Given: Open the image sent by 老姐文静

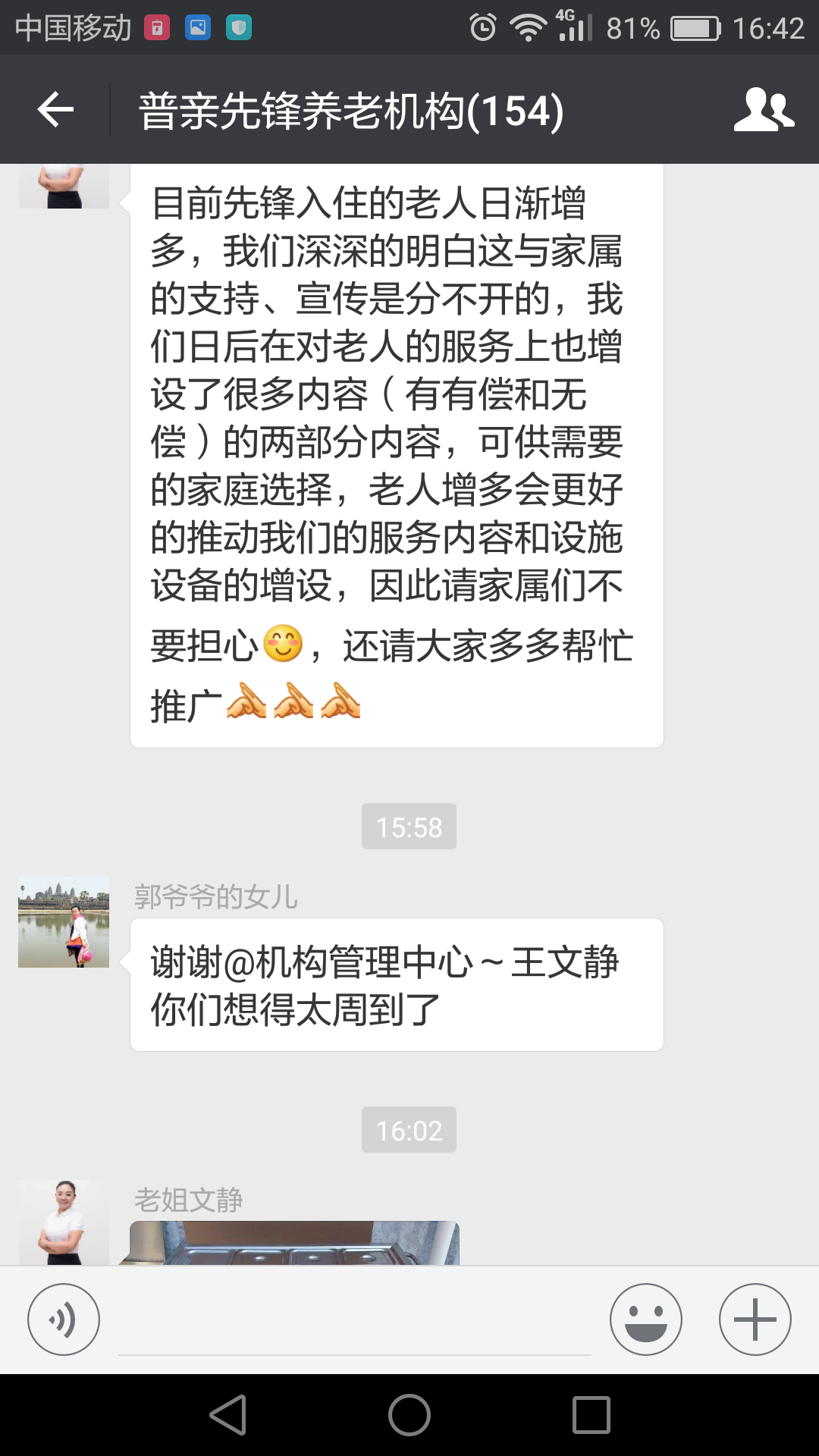Looking at the screenshot, I should (x=294, y=1244).
